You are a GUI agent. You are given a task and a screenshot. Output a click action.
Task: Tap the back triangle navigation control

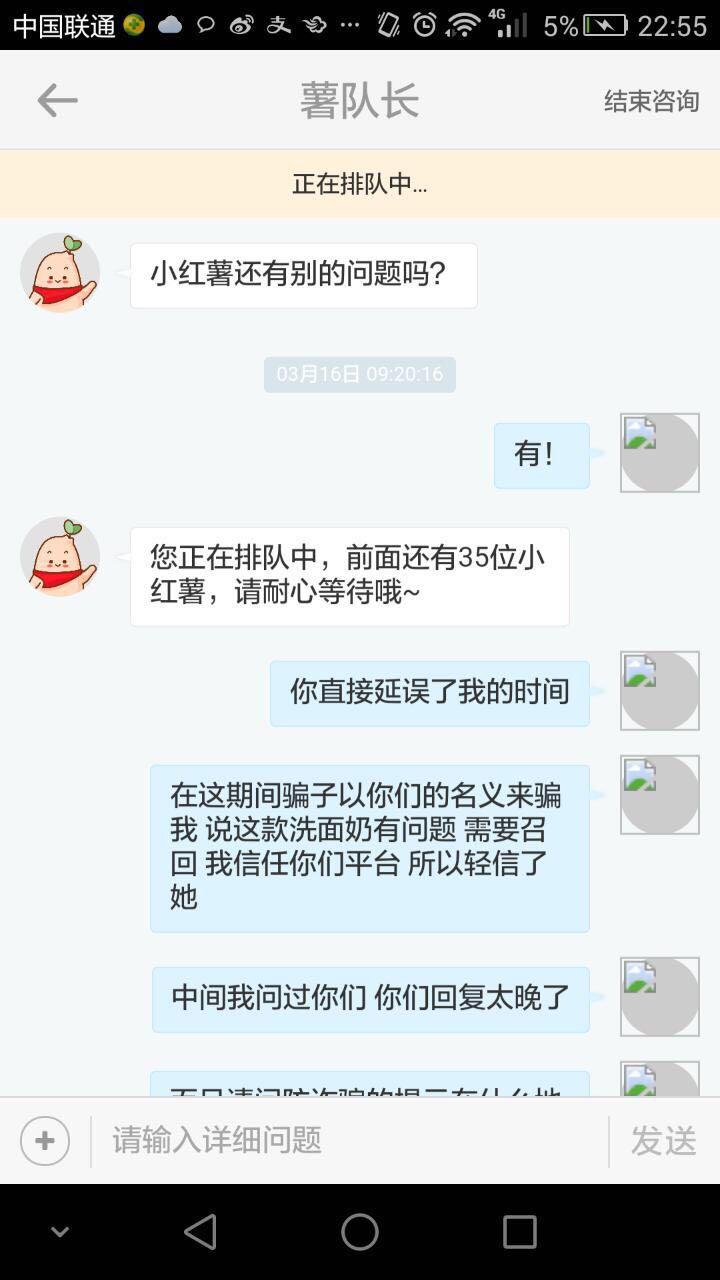click(x=201, y=1234)
